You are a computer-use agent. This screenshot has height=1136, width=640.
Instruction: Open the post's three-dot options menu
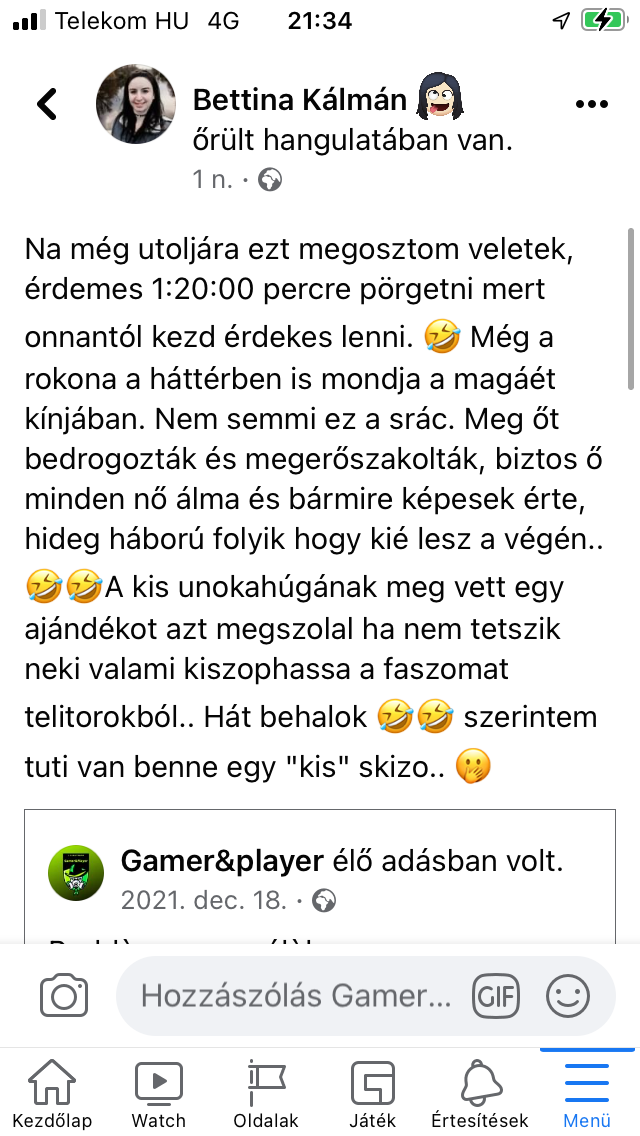coord(592,104)
